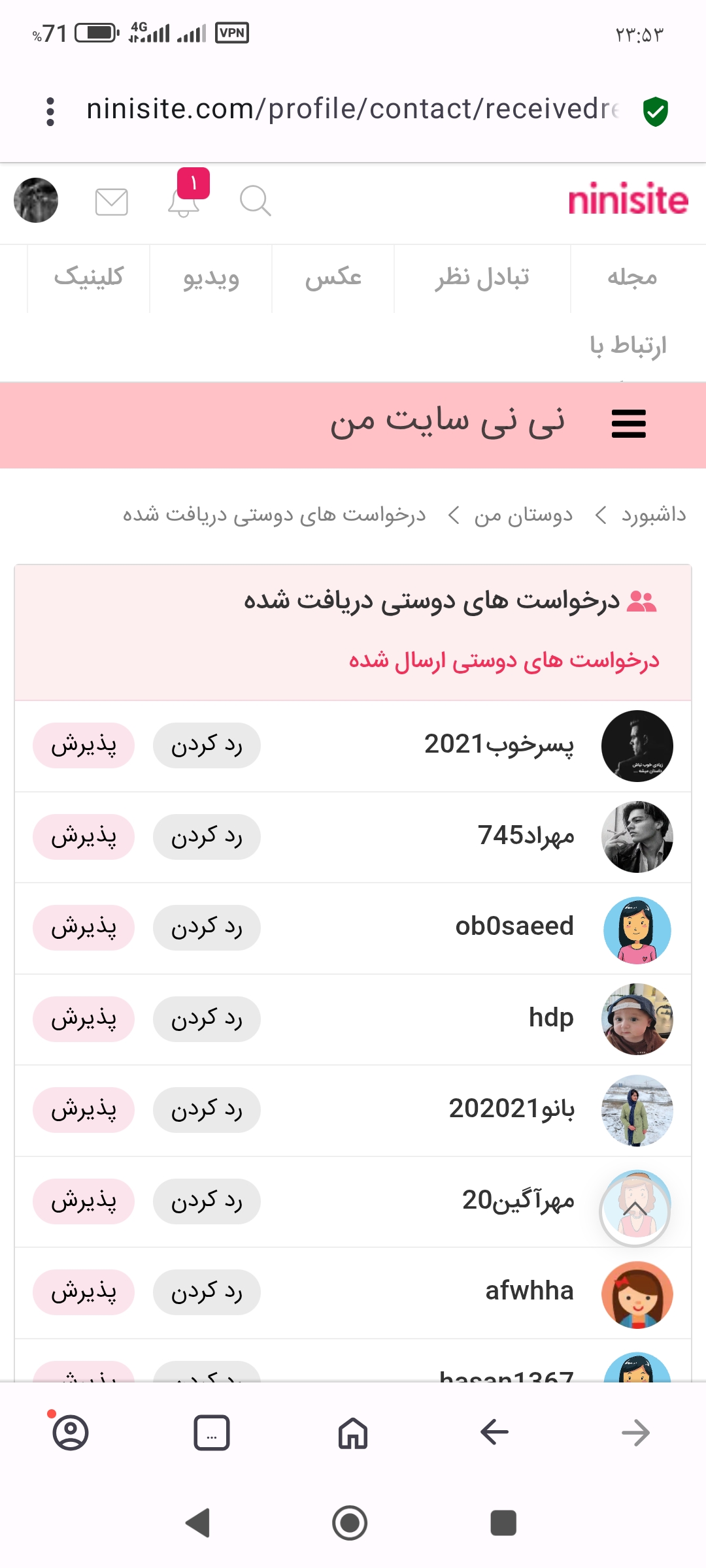Reject friend request from hdp
This screenshot has width=706, height=1568.
click(x=207, y=1019)
